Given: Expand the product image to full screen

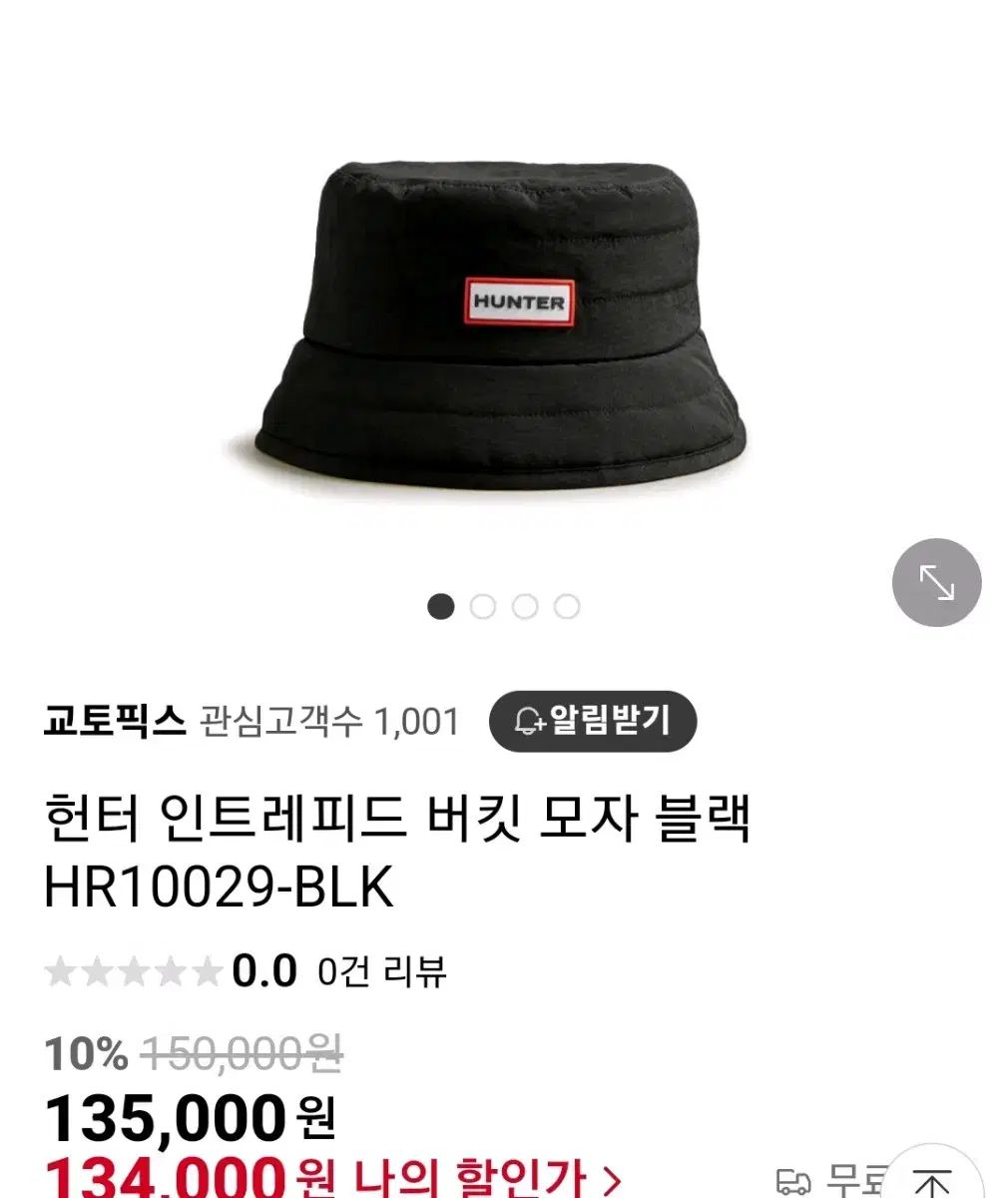Looking at the screenshot, I should click(936, 583).
